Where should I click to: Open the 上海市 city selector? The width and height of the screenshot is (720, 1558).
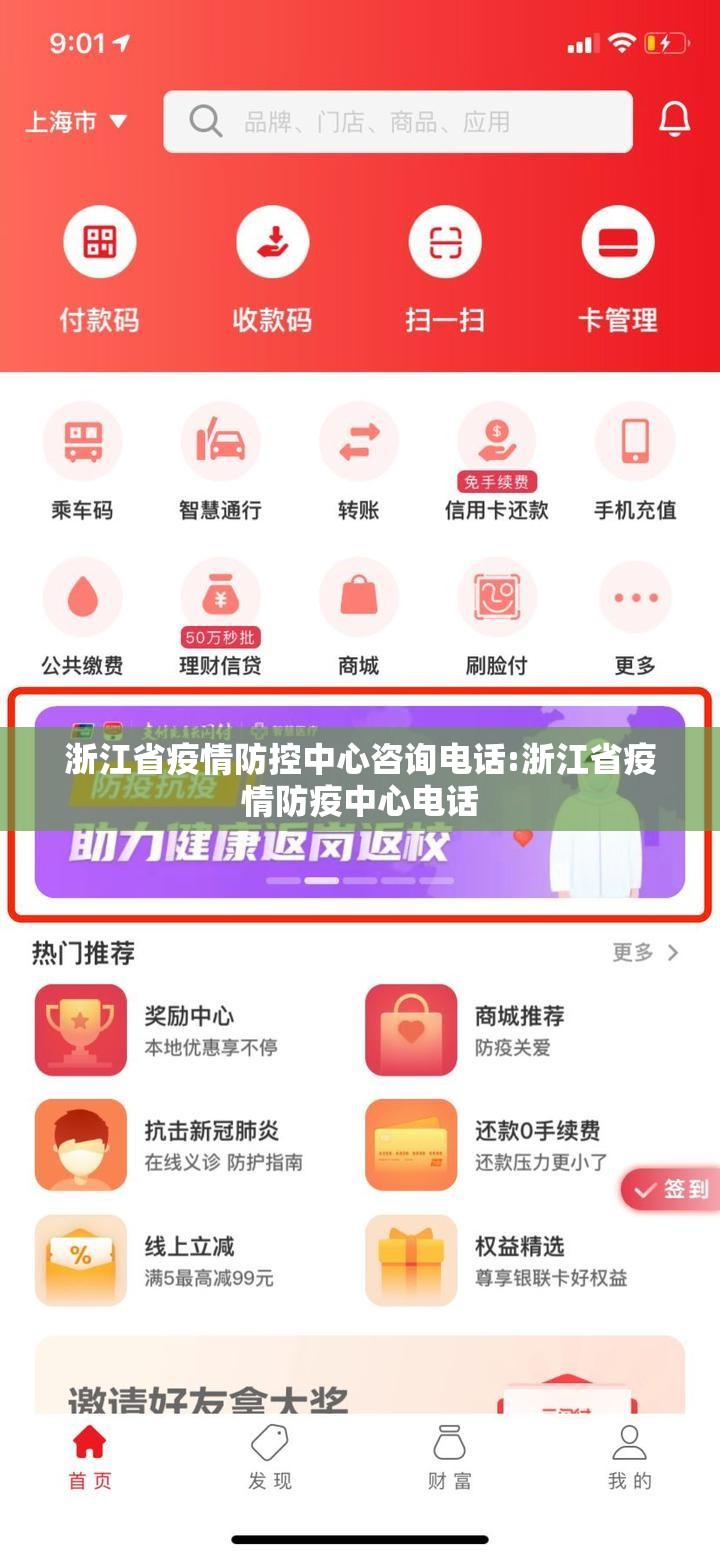pos(76,122)
